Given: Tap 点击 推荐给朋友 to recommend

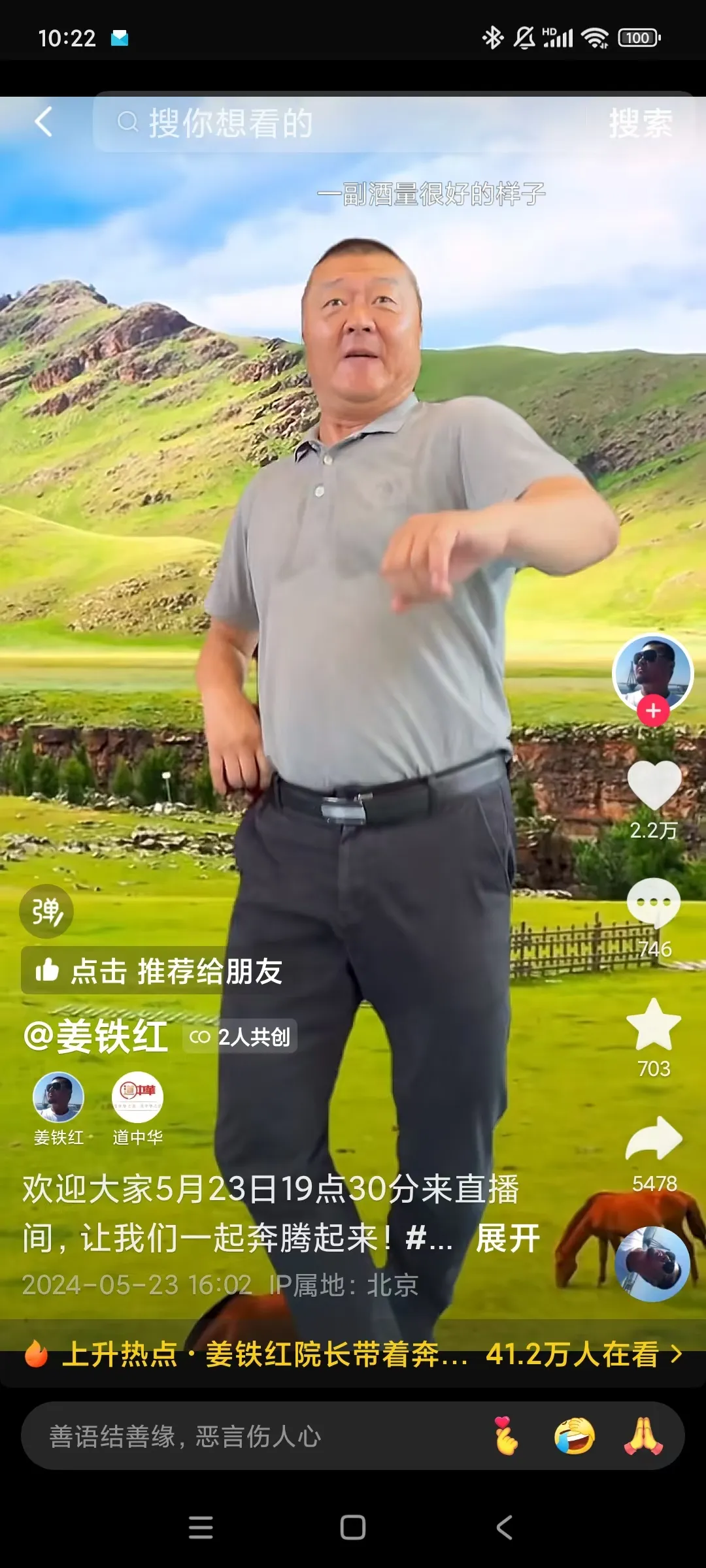Looking at the screenshot, I should [157, 971].
